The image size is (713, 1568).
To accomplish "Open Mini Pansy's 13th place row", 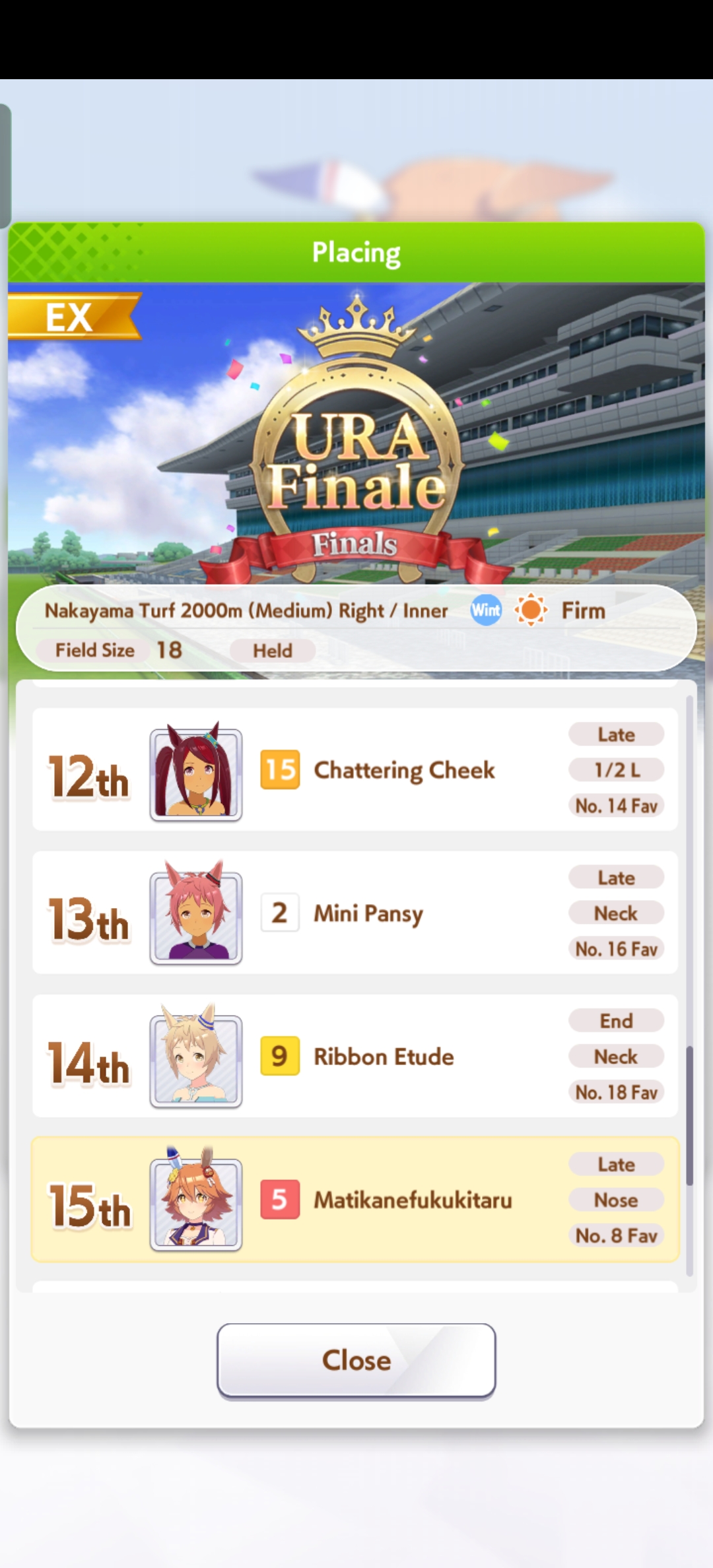I will pyautogui.click(x=355, y=913).
